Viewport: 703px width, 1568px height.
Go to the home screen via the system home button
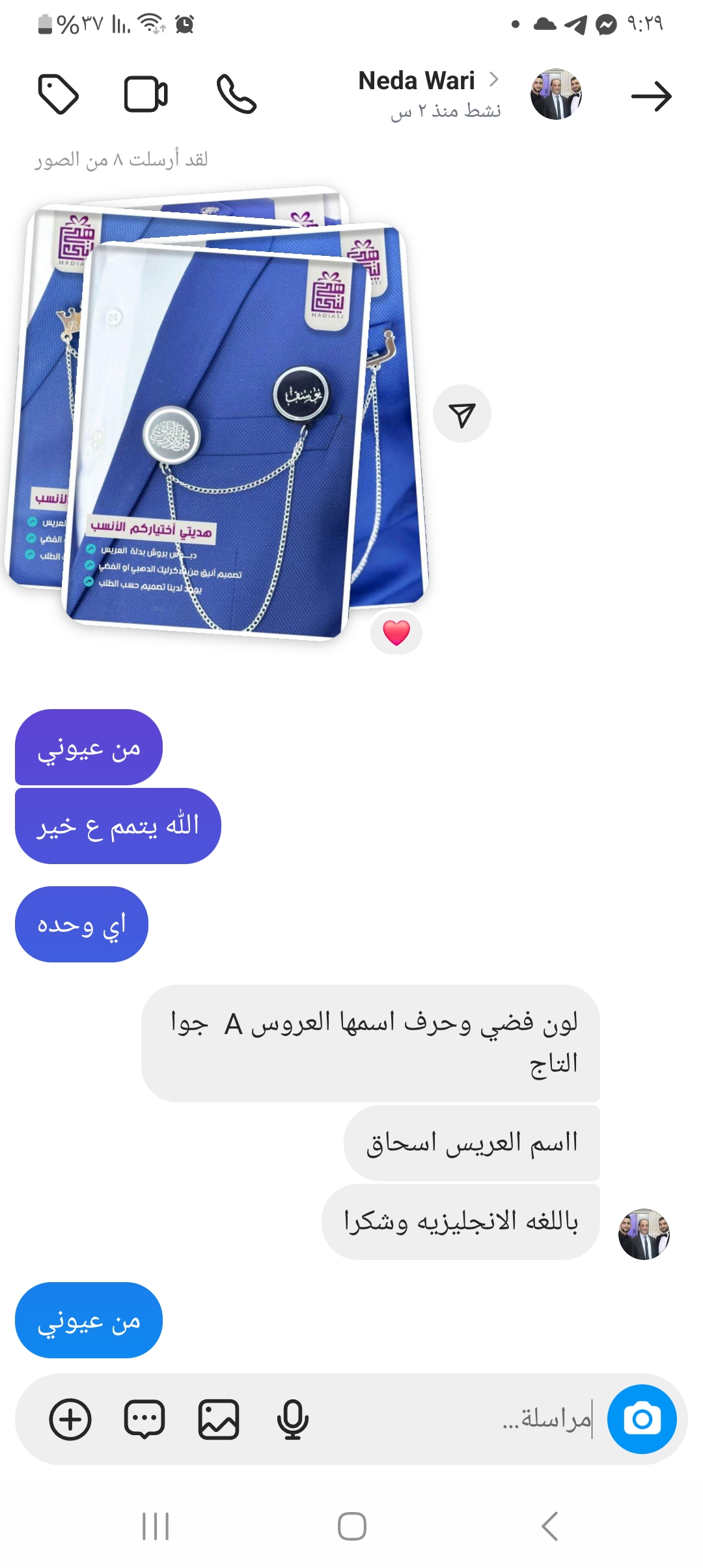tap(351, 1526)
